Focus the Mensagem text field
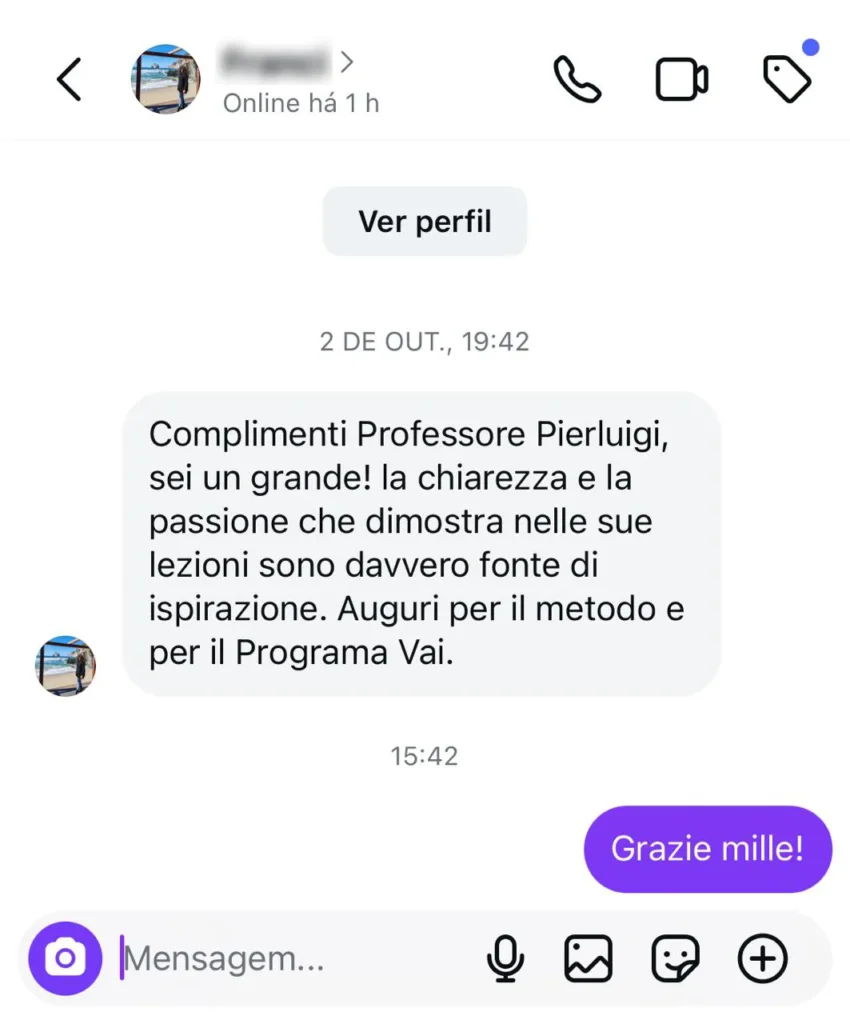This screenshot has width=850, height=1024. [x=290, y=960]
